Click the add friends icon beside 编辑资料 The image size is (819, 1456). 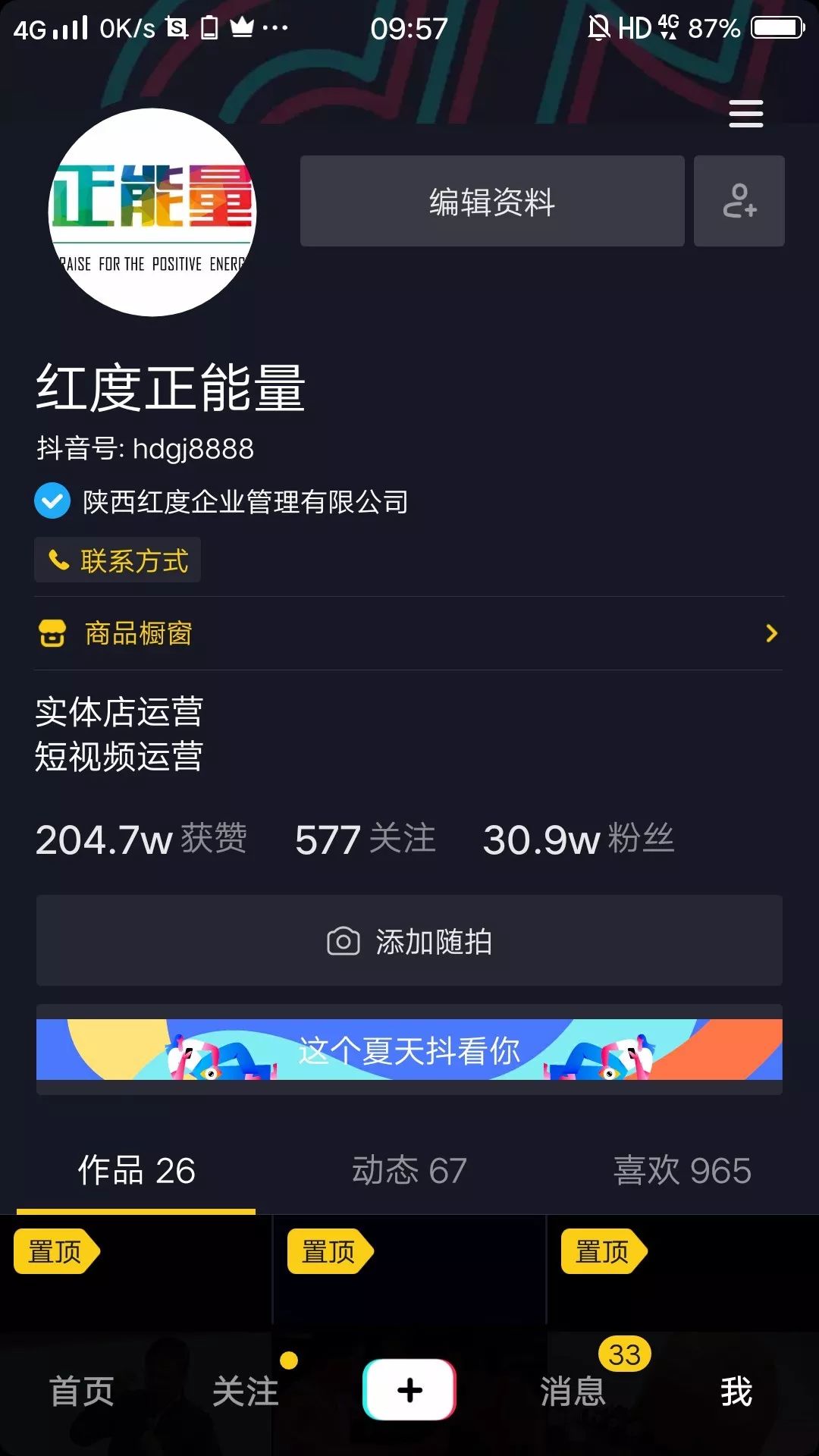click(739, 200)
